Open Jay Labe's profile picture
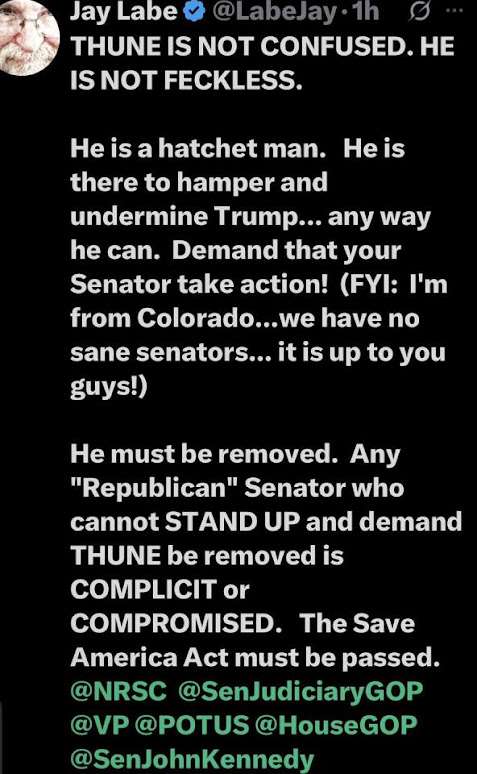This screenshot has height=774, width=477. point(28,36)
